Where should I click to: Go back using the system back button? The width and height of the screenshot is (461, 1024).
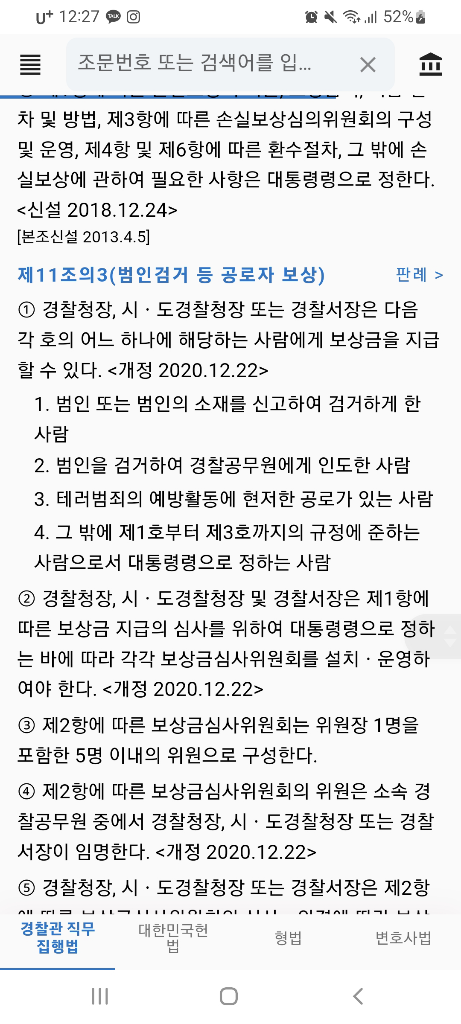tap(358, 996)
